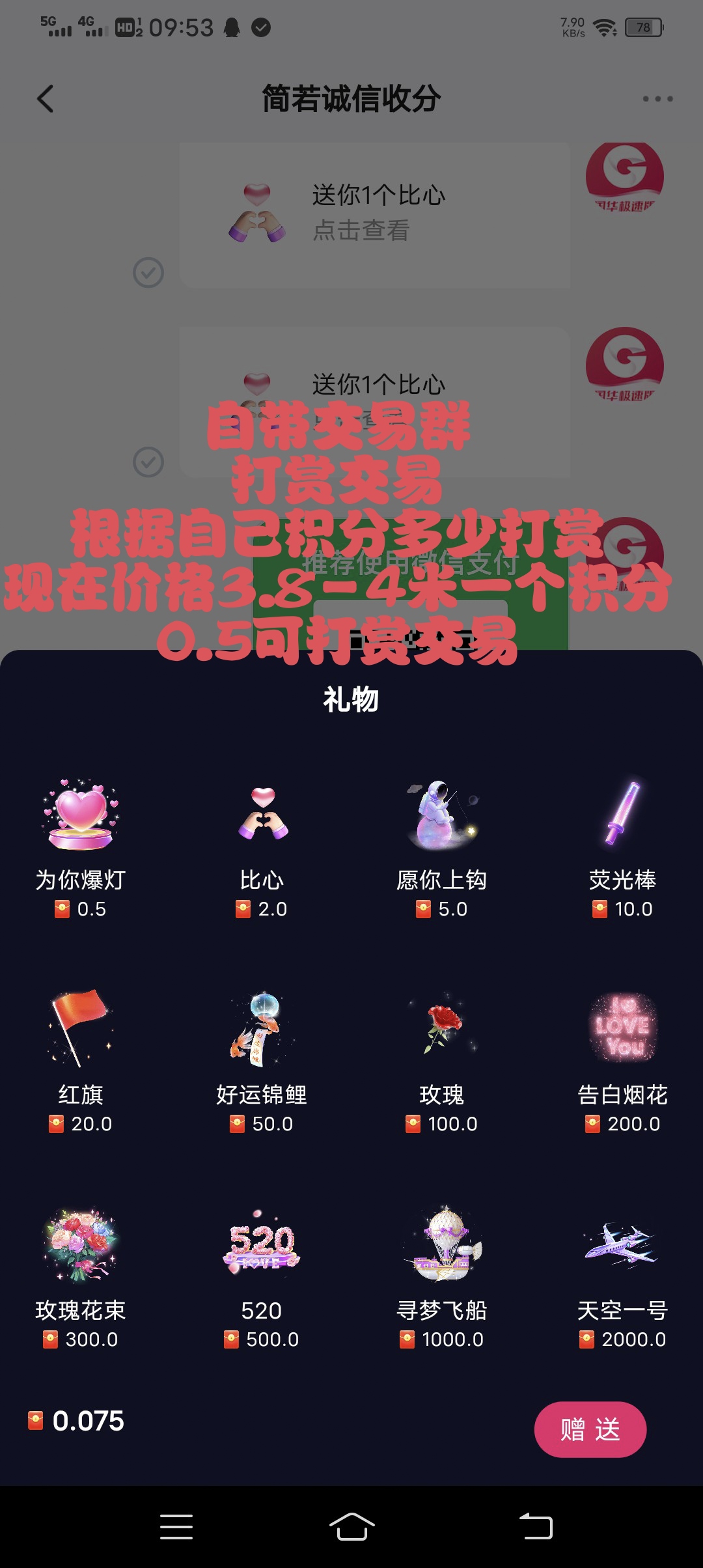
Task: Tap the 赠送 send gift button
Action: pyautogui.click(x=590, y=1429)
